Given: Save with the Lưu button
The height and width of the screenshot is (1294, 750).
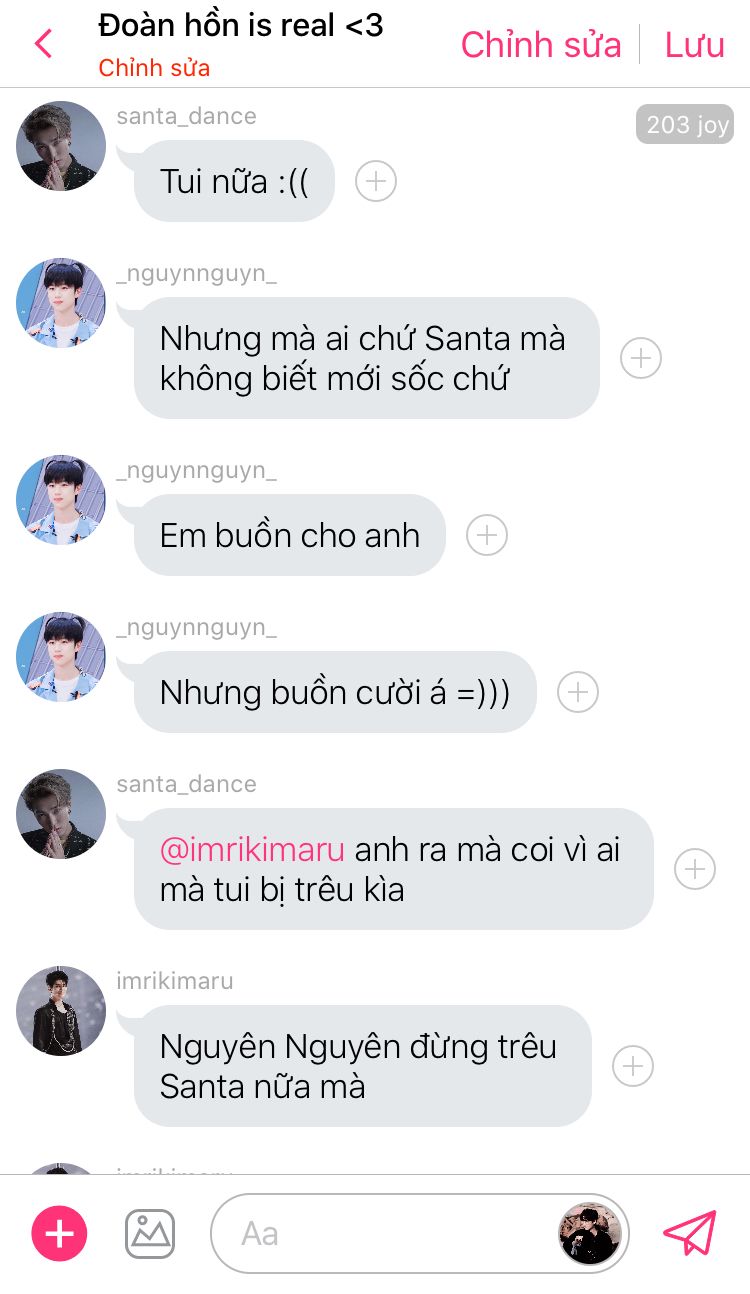Looking at the screenshot, I should (694, 45).
